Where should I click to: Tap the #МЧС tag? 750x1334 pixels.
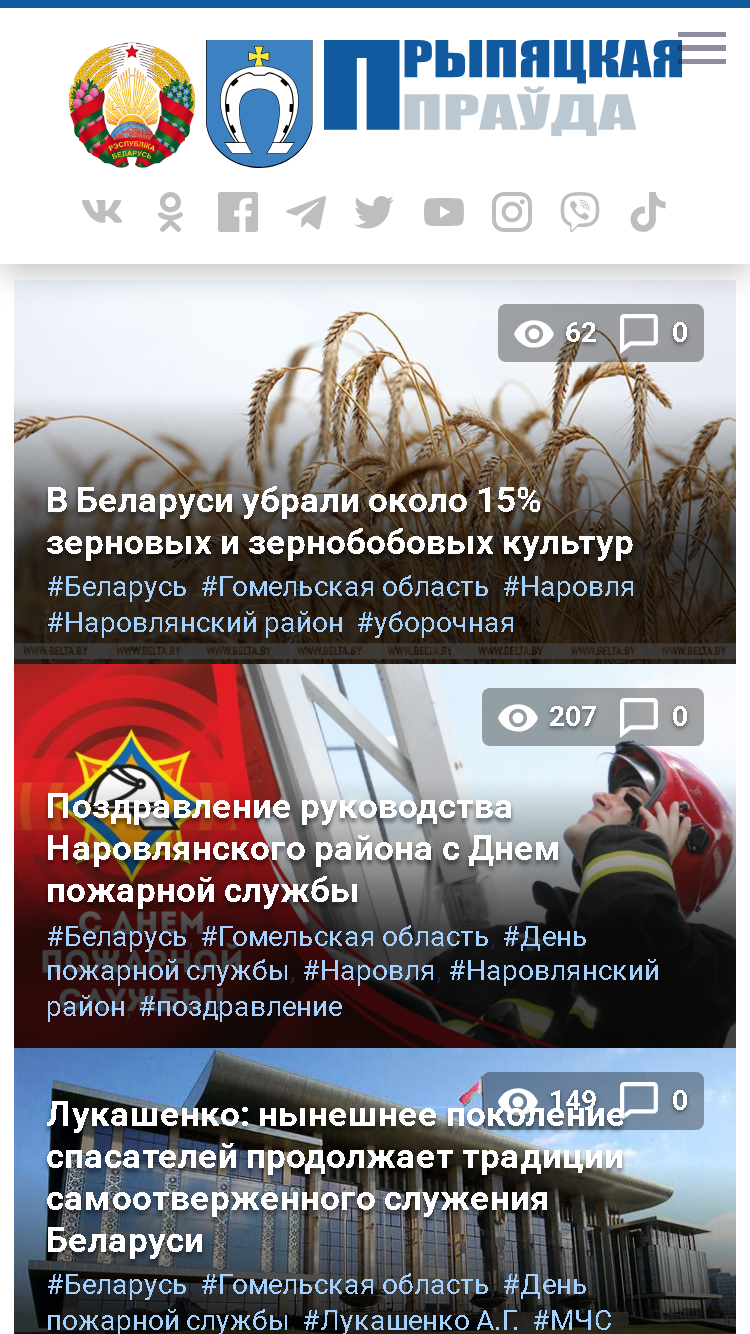(x=572, y=1320)
